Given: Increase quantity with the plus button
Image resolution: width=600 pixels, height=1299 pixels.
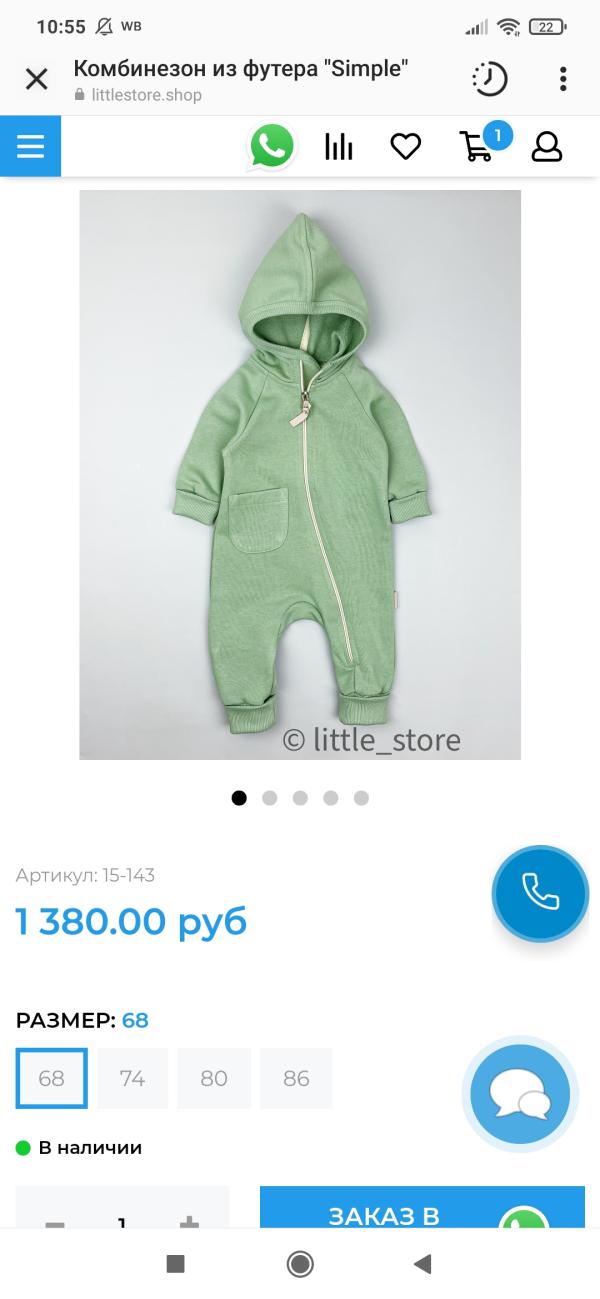Looking at the screenshot, I should pos(189,1222).
